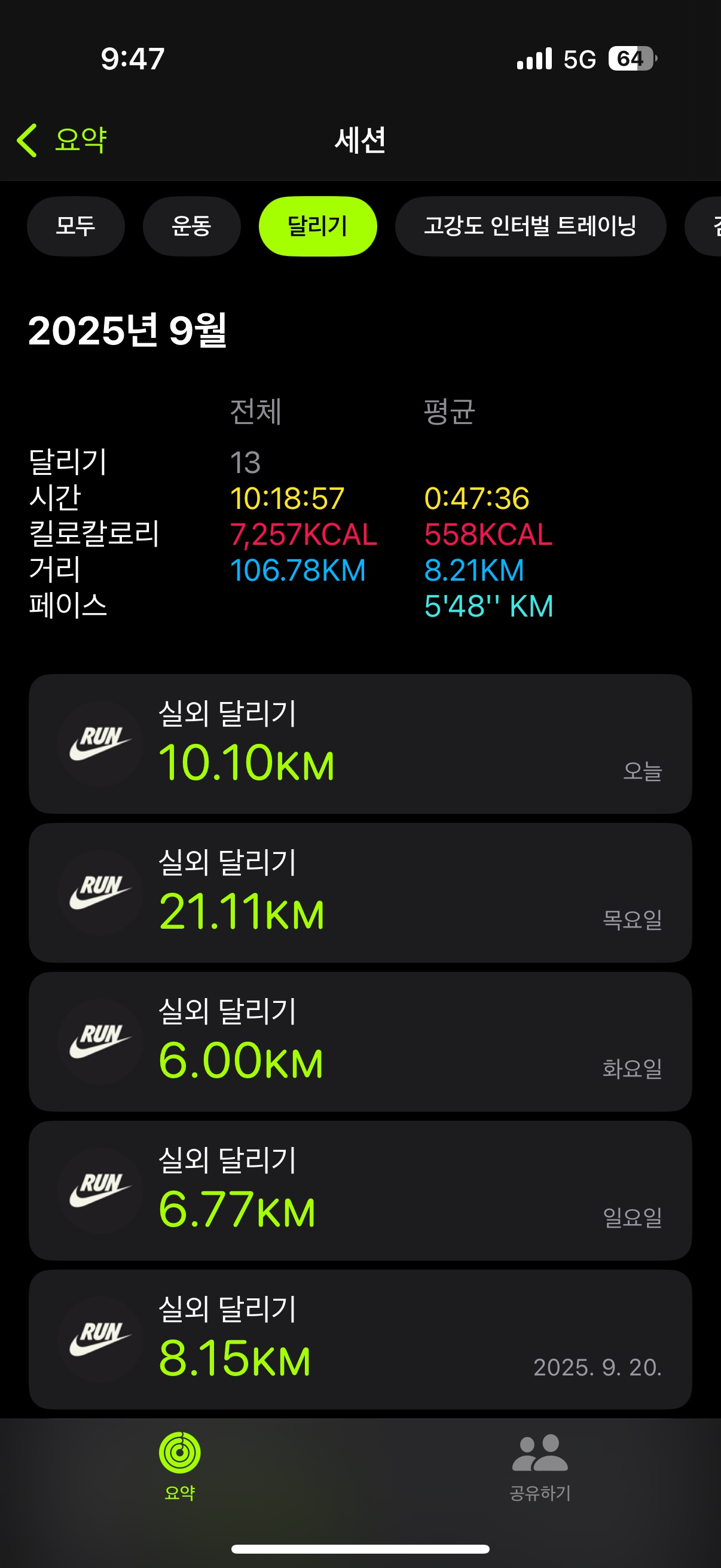The image size is (721, 1568).
Task: View the 8.15KM run on 2025. 9. 20.
Action: coord(360,1339)
